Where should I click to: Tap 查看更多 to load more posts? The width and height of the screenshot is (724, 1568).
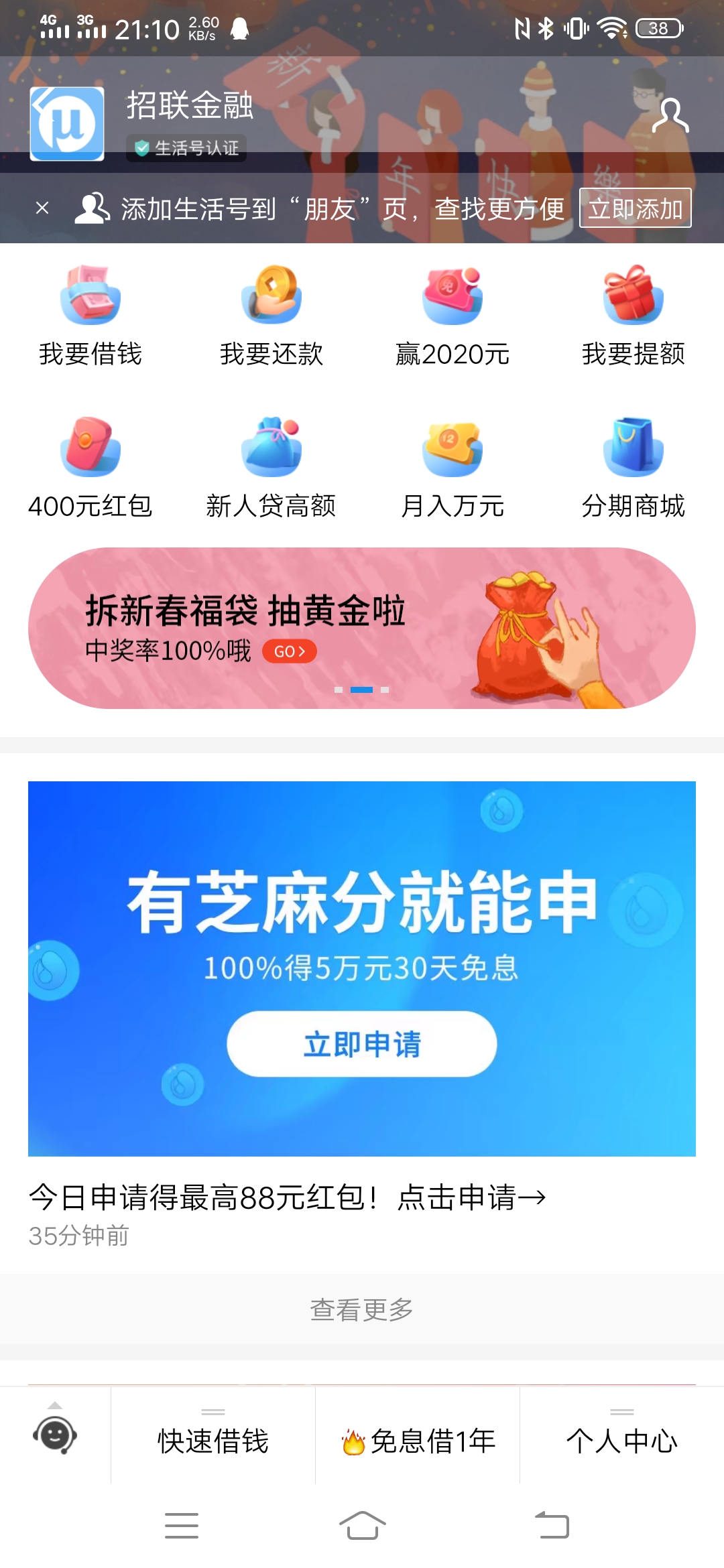click(x=362, y=1309)
